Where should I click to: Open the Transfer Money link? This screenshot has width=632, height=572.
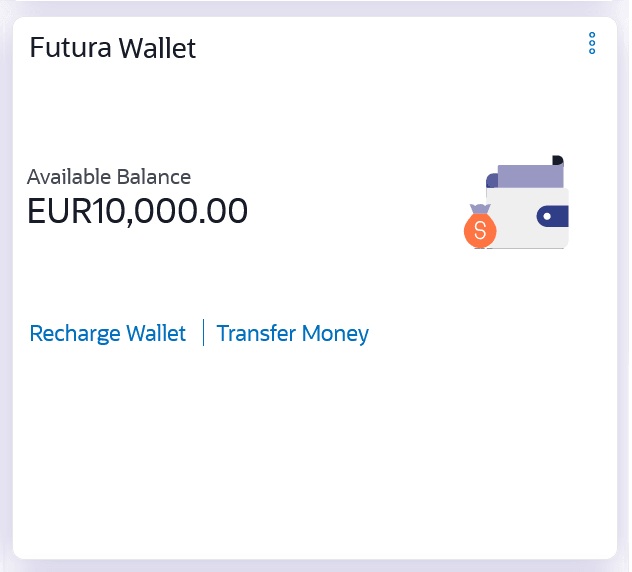click(292, 333)
